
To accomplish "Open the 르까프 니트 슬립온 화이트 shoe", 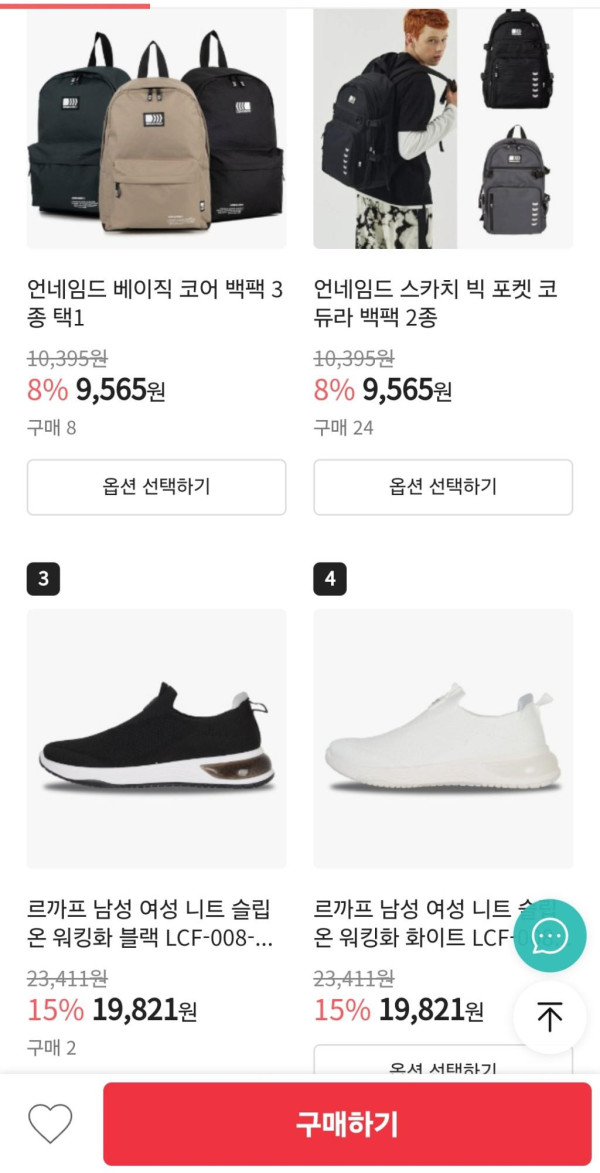I will (443, 738).
